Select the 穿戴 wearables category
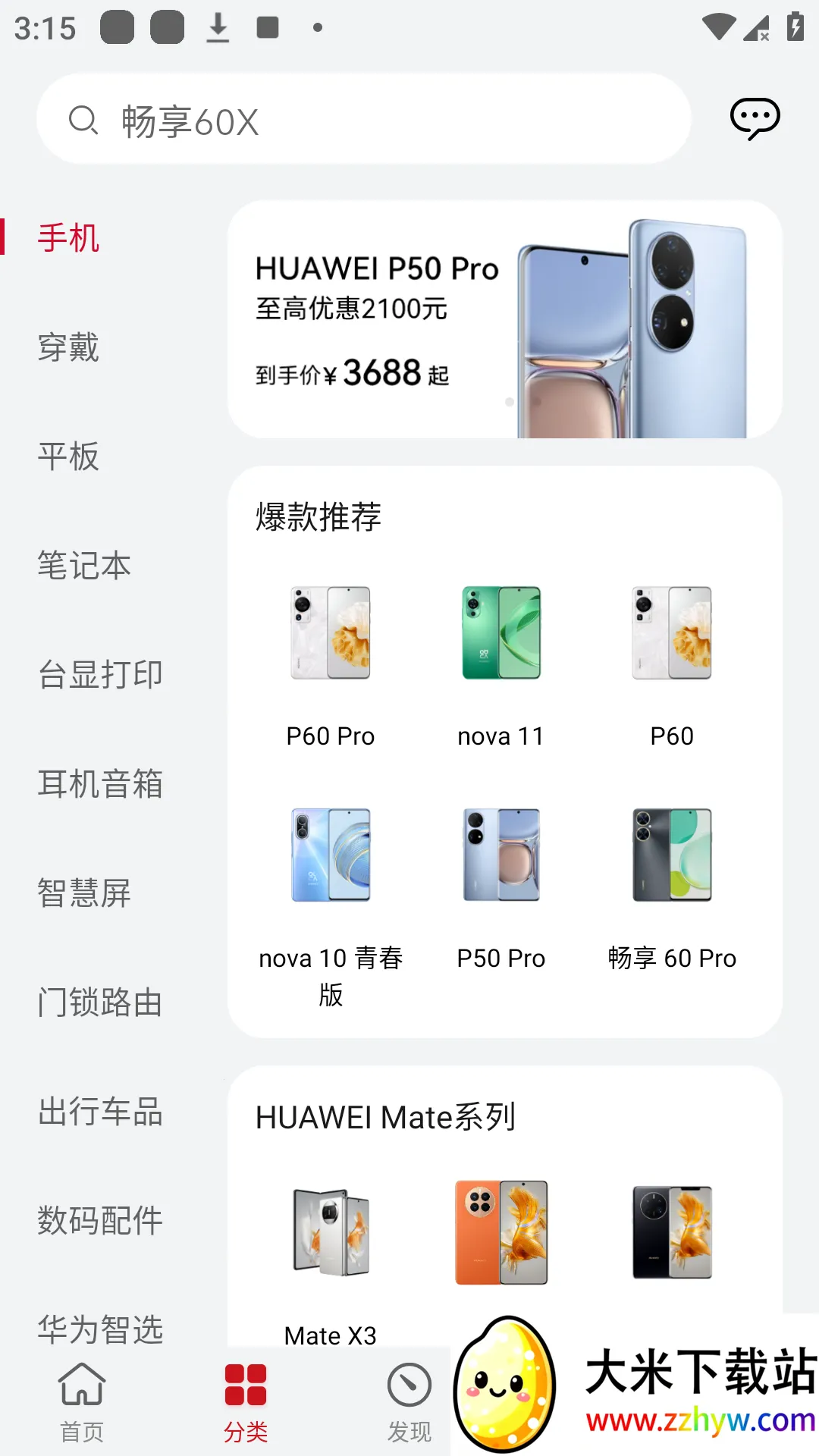 click(67, 348)
